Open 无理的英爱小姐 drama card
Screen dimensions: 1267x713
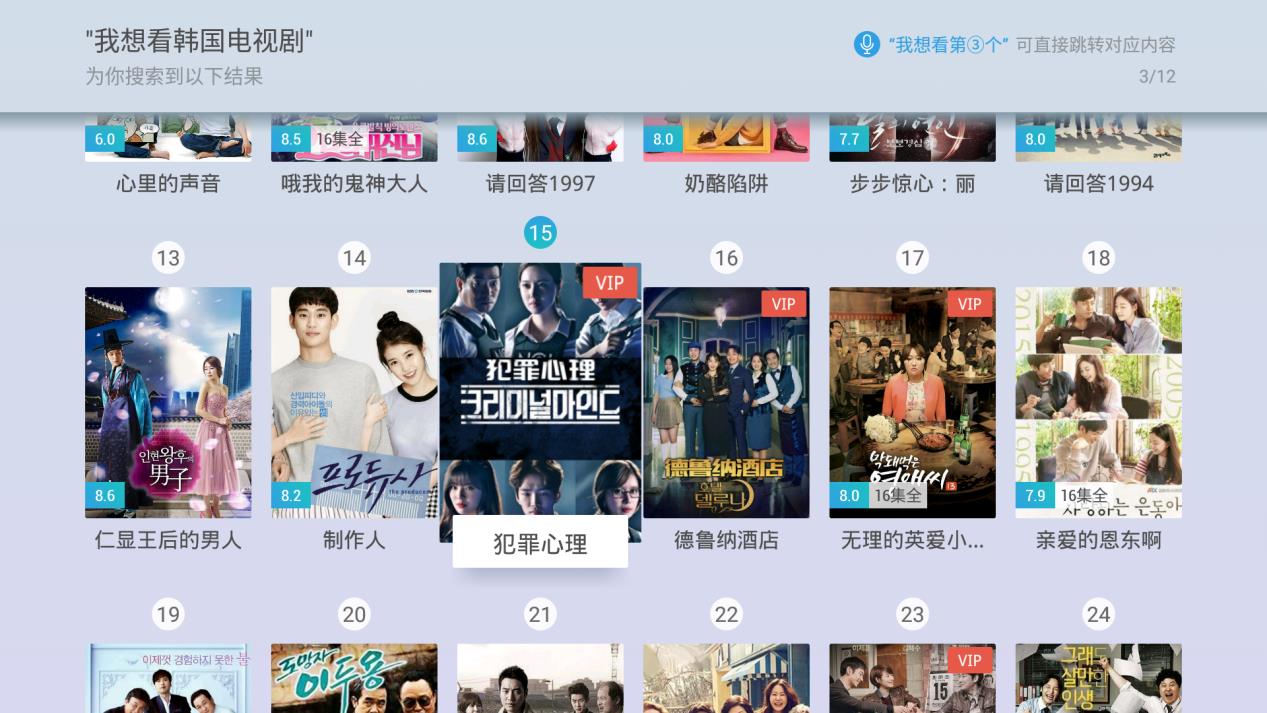tap(912, 402)
